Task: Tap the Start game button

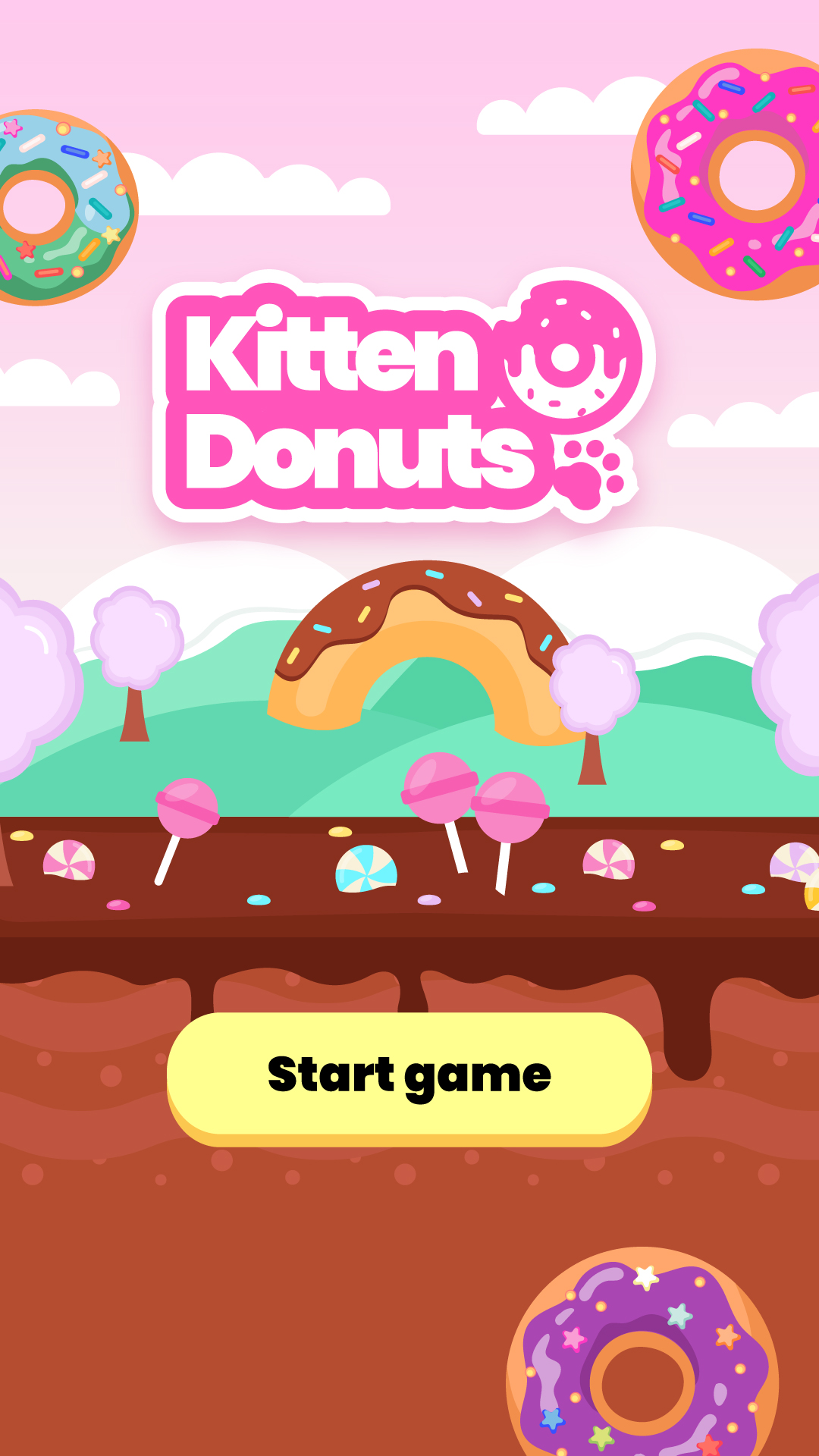Action: coord(409,1075)
